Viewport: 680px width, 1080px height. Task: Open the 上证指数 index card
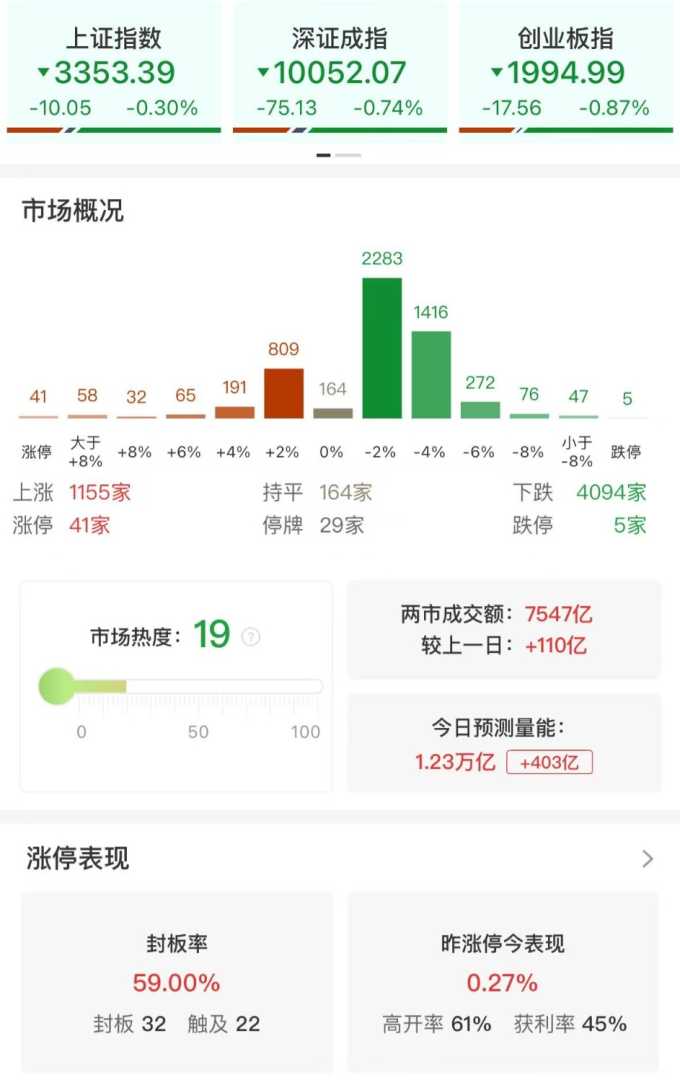[x=113, y=67]
